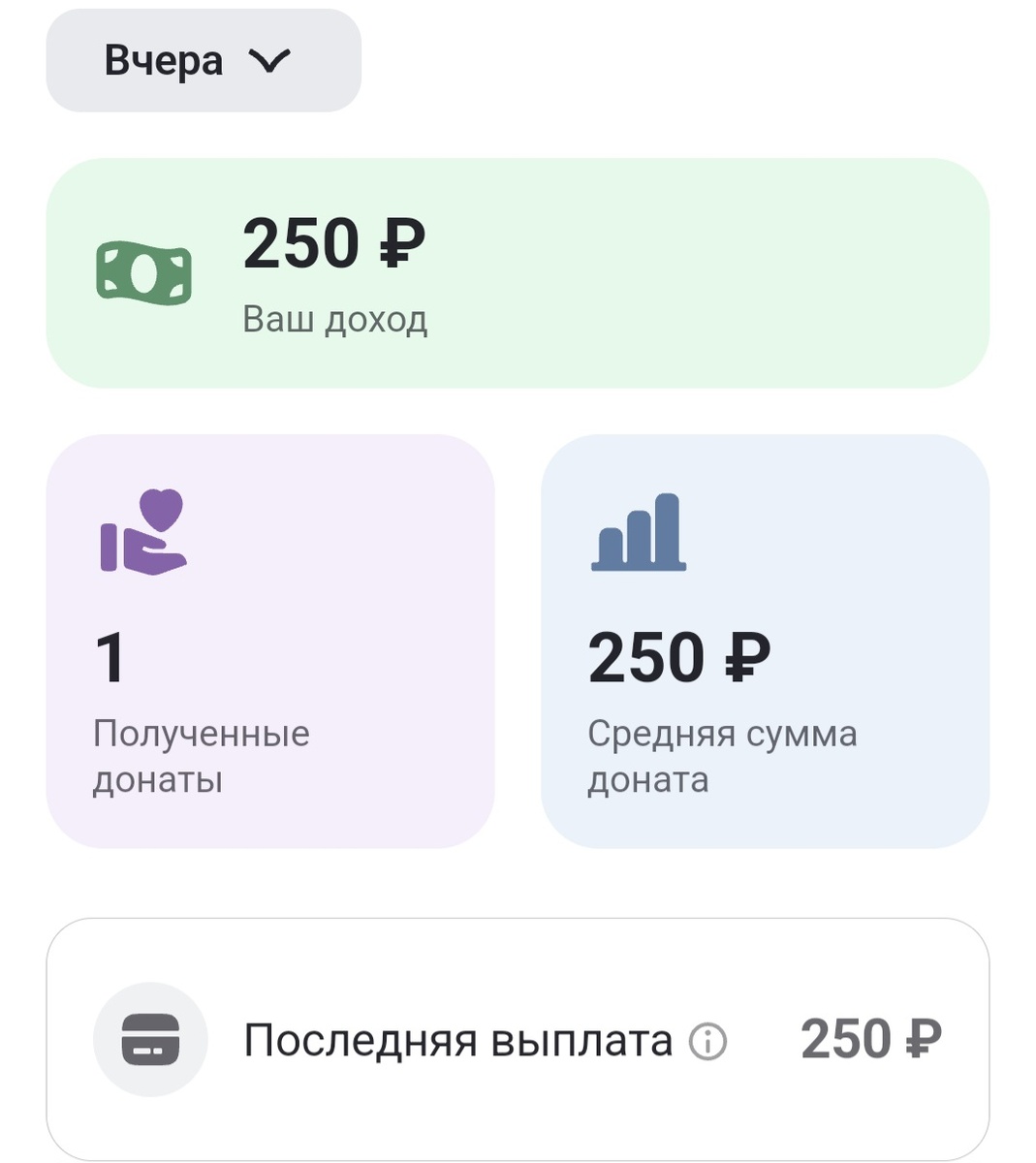Click the tallest bar of the chart icon
This screenshot has width=1036, height=1163.
667,528
